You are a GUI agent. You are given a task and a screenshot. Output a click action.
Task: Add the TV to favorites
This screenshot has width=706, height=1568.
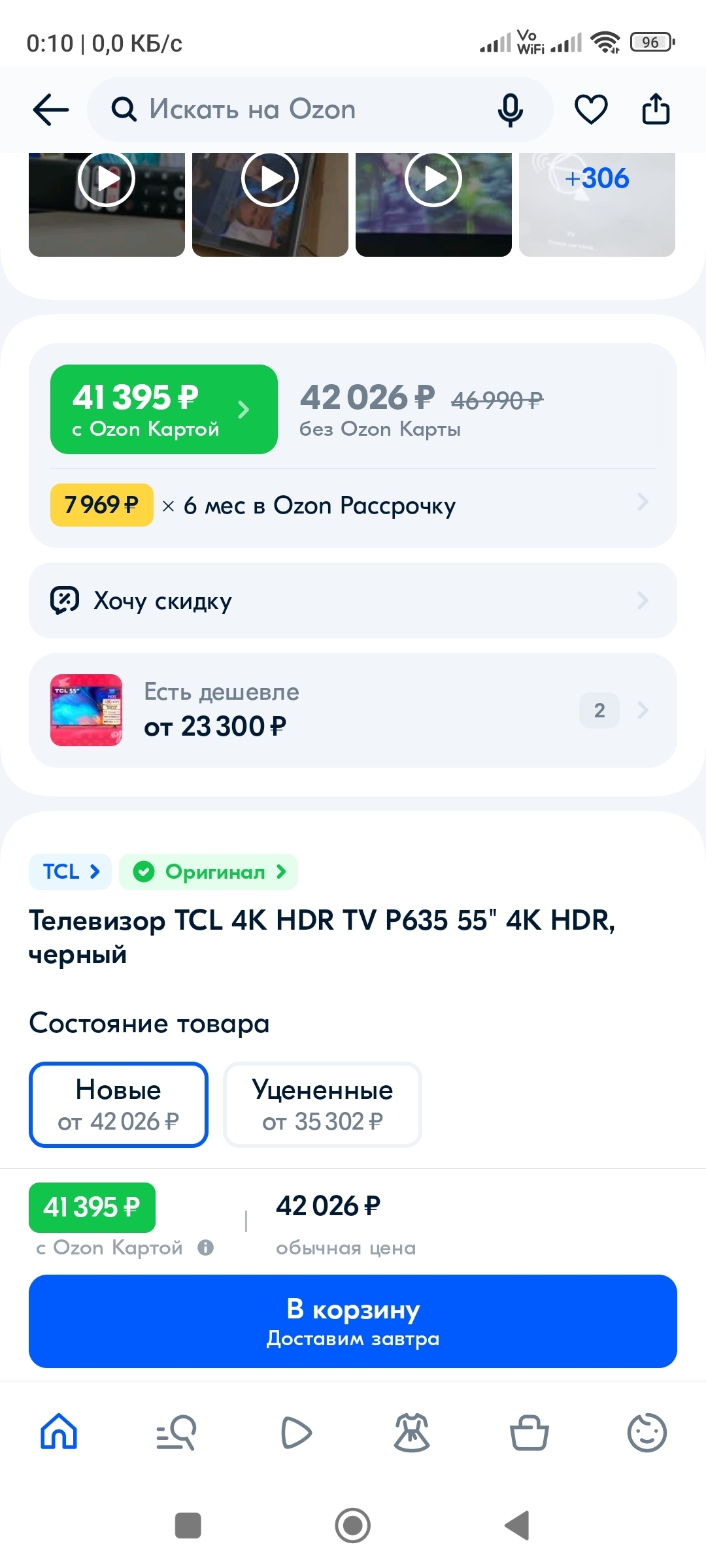coord(591,109)
